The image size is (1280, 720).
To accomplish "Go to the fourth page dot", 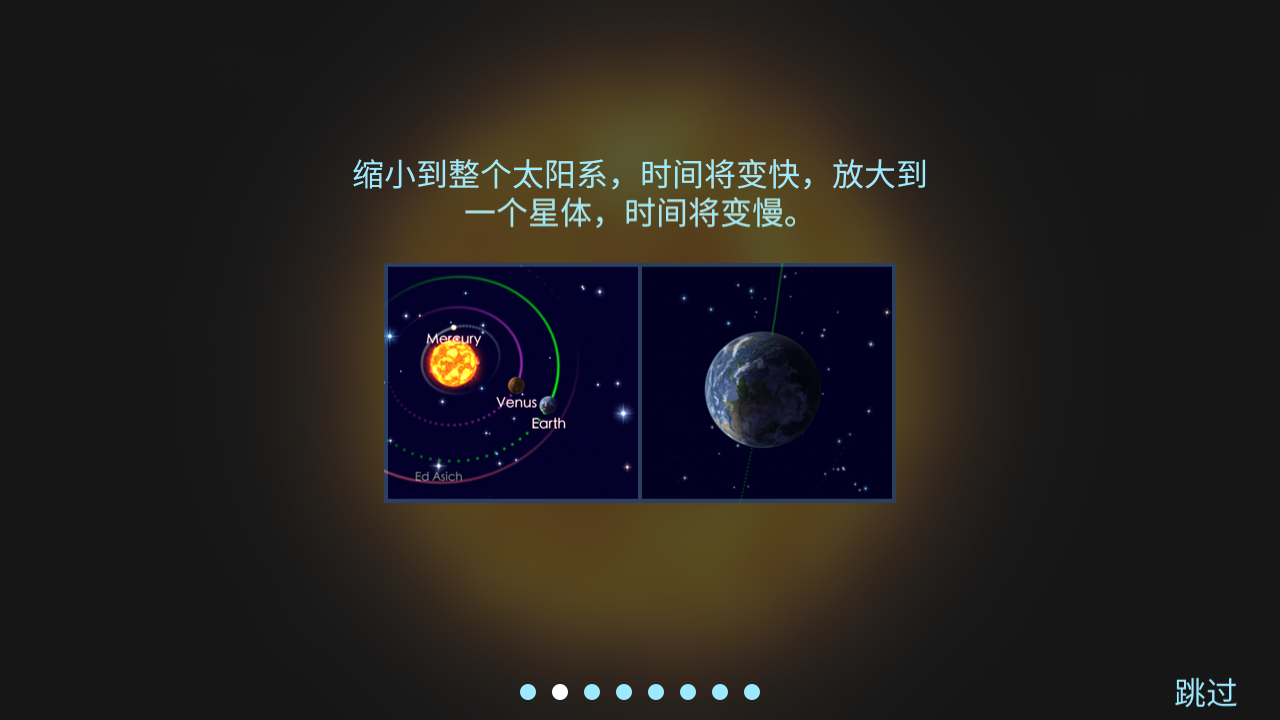I will pos(624,692).
